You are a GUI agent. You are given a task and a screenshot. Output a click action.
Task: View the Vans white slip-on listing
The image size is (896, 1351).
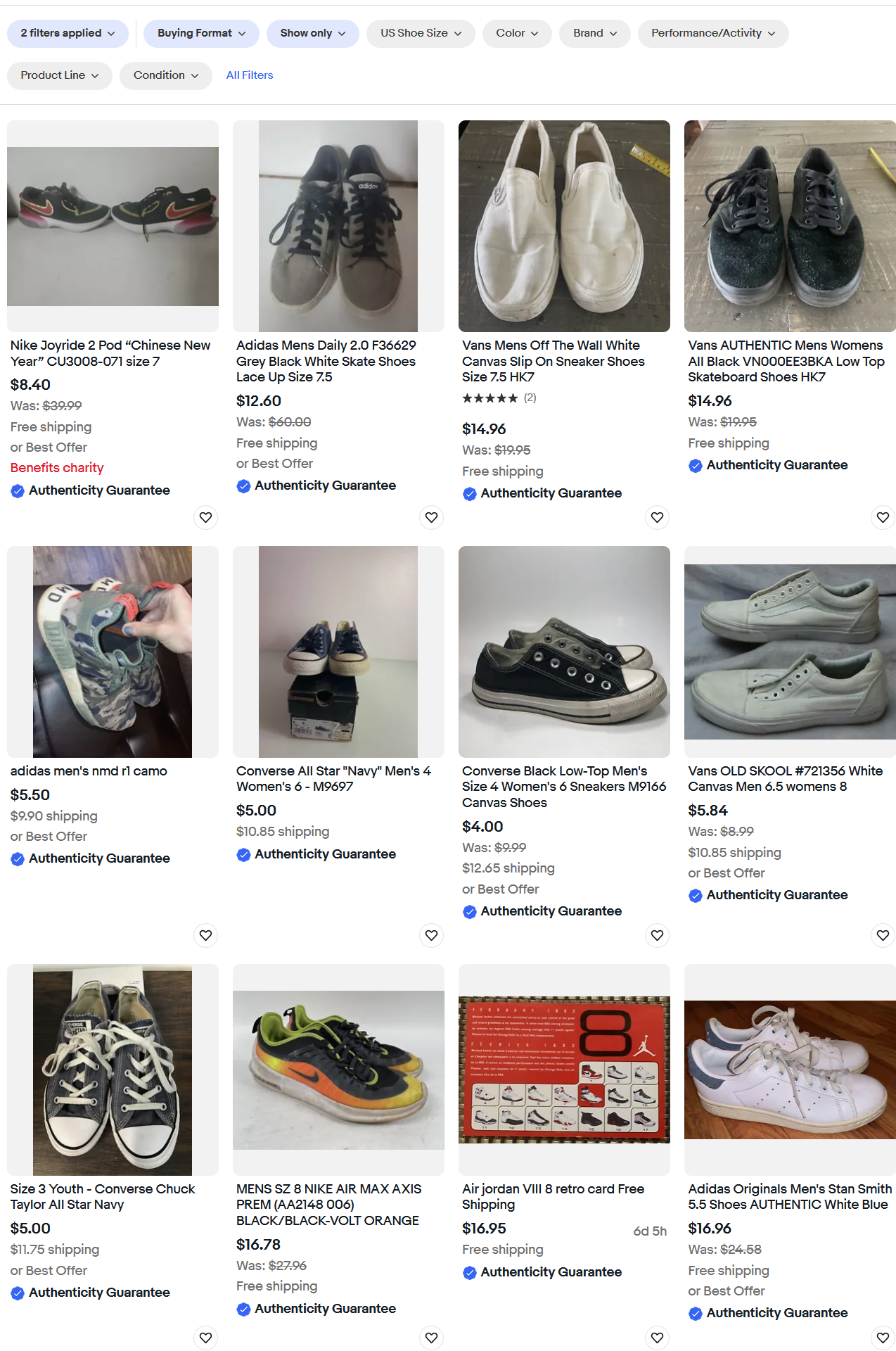pos(553,361)
